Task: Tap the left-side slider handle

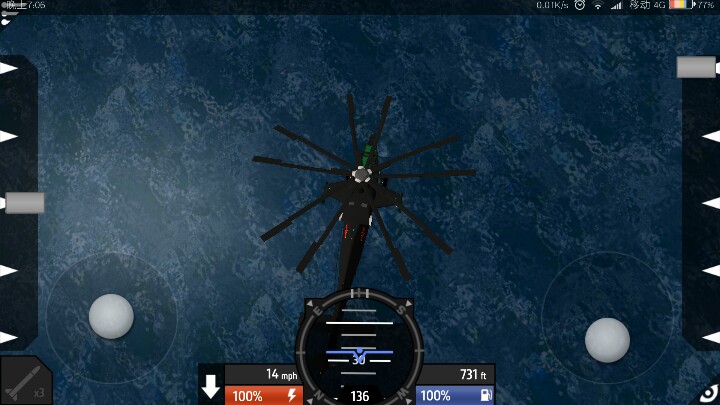Action: tap(24, 203)
